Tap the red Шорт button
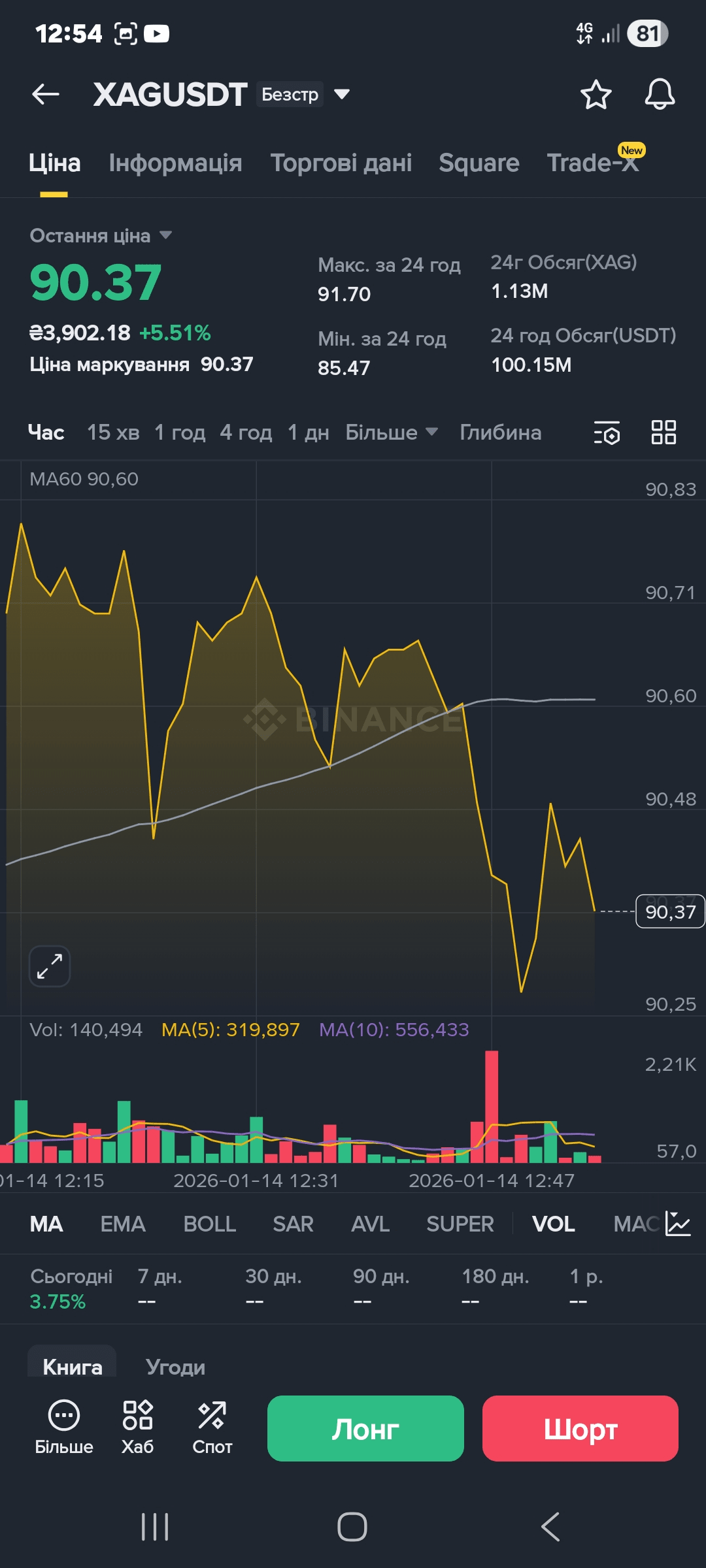 pos(580,1429)
